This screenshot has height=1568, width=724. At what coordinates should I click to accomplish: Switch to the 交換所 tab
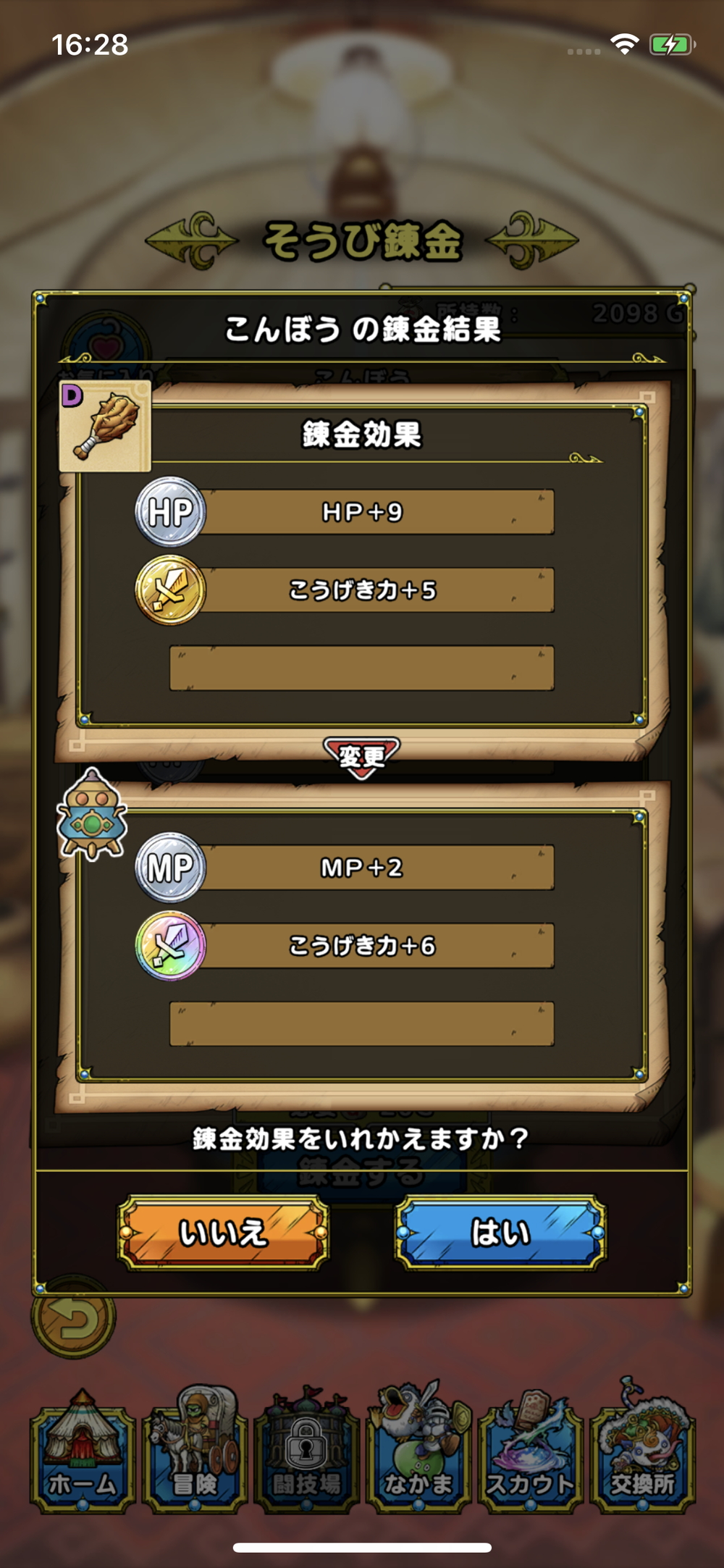tap(642, 1452)
